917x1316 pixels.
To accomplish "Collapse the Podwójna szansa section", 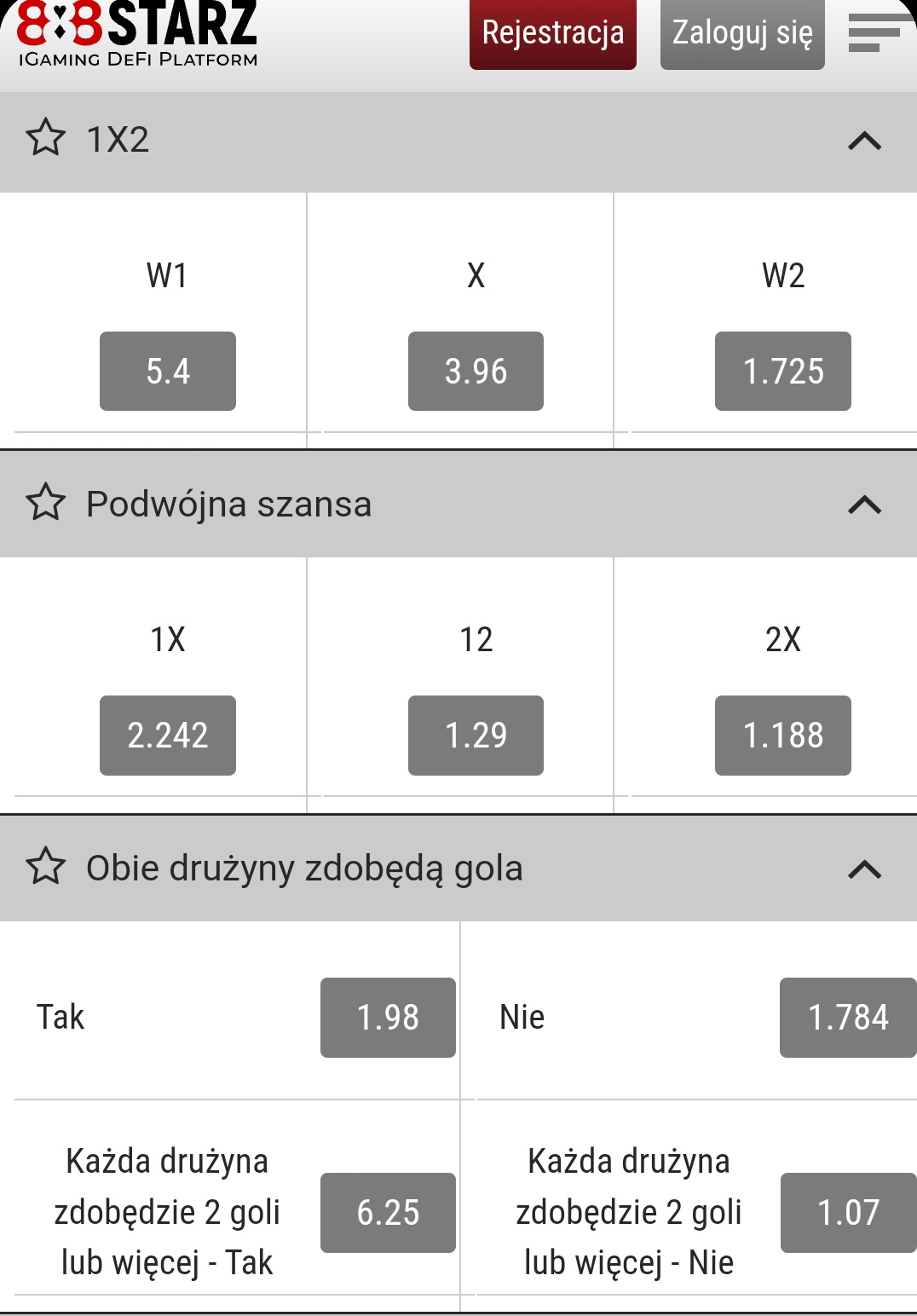I will [864, 505].
